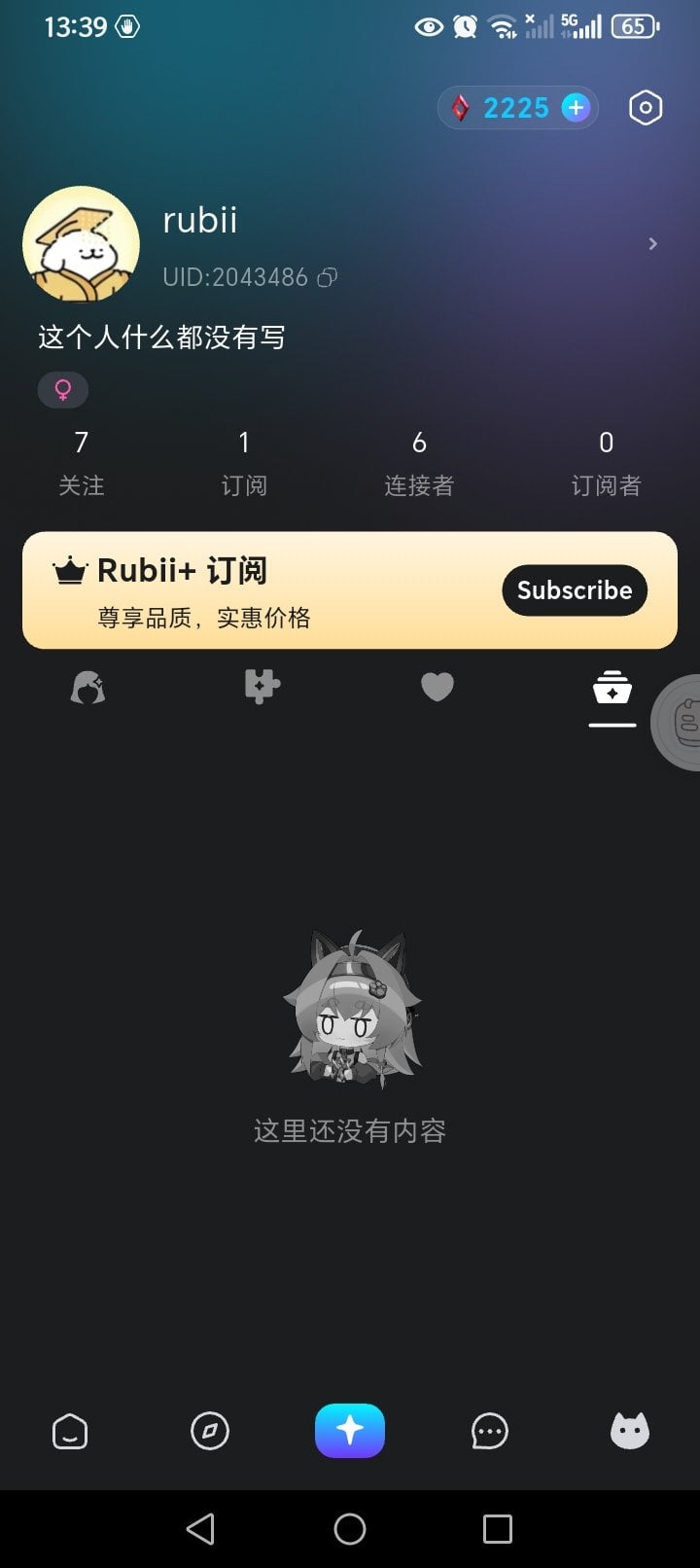The height and width of the screenshot is (1568, 700).
Task: Open the chat messages tab
Action: [x=490, y=1431]
